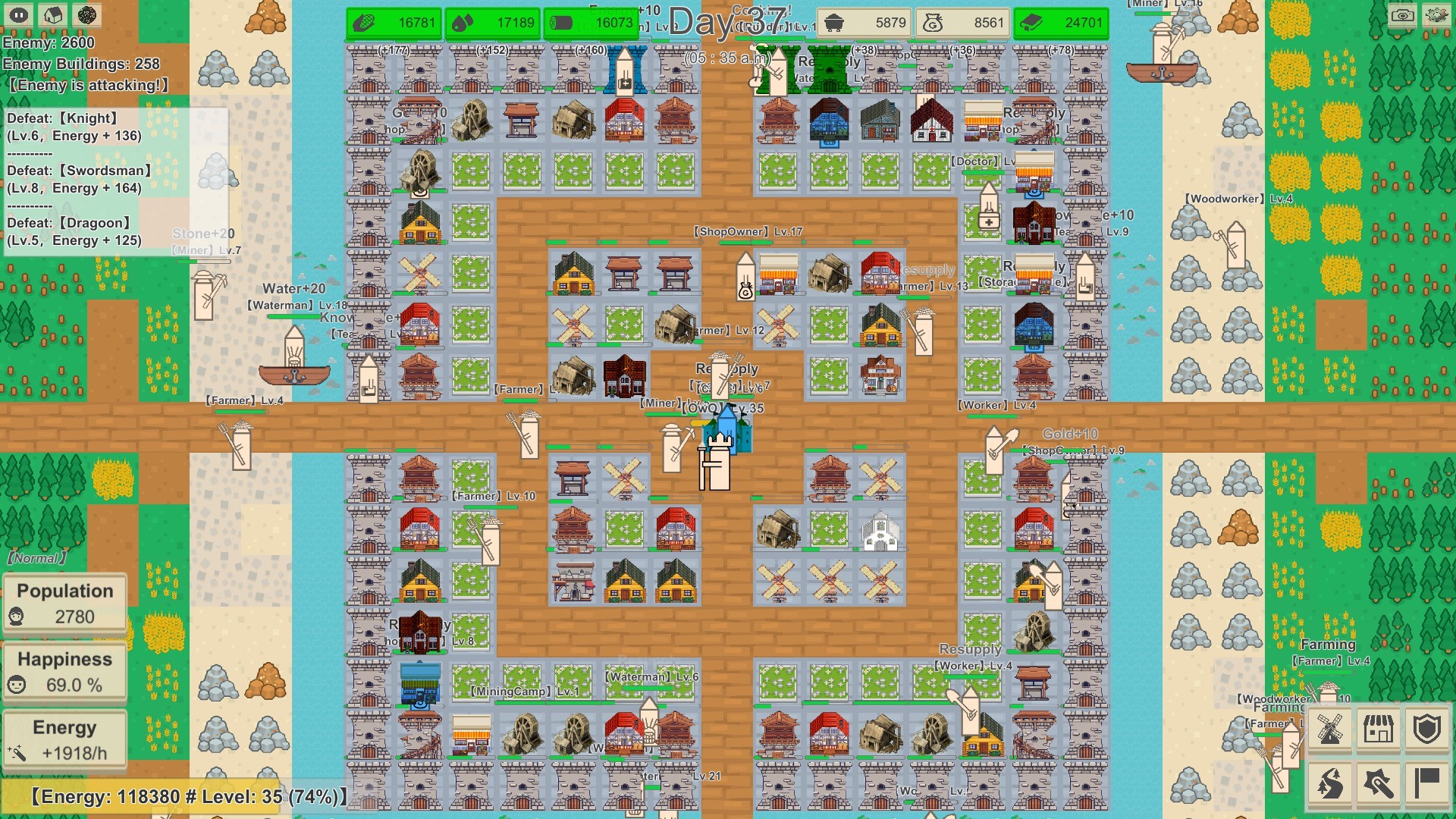Open the Happiness panel
This screenshot has width=1456, height=819.
65,672
